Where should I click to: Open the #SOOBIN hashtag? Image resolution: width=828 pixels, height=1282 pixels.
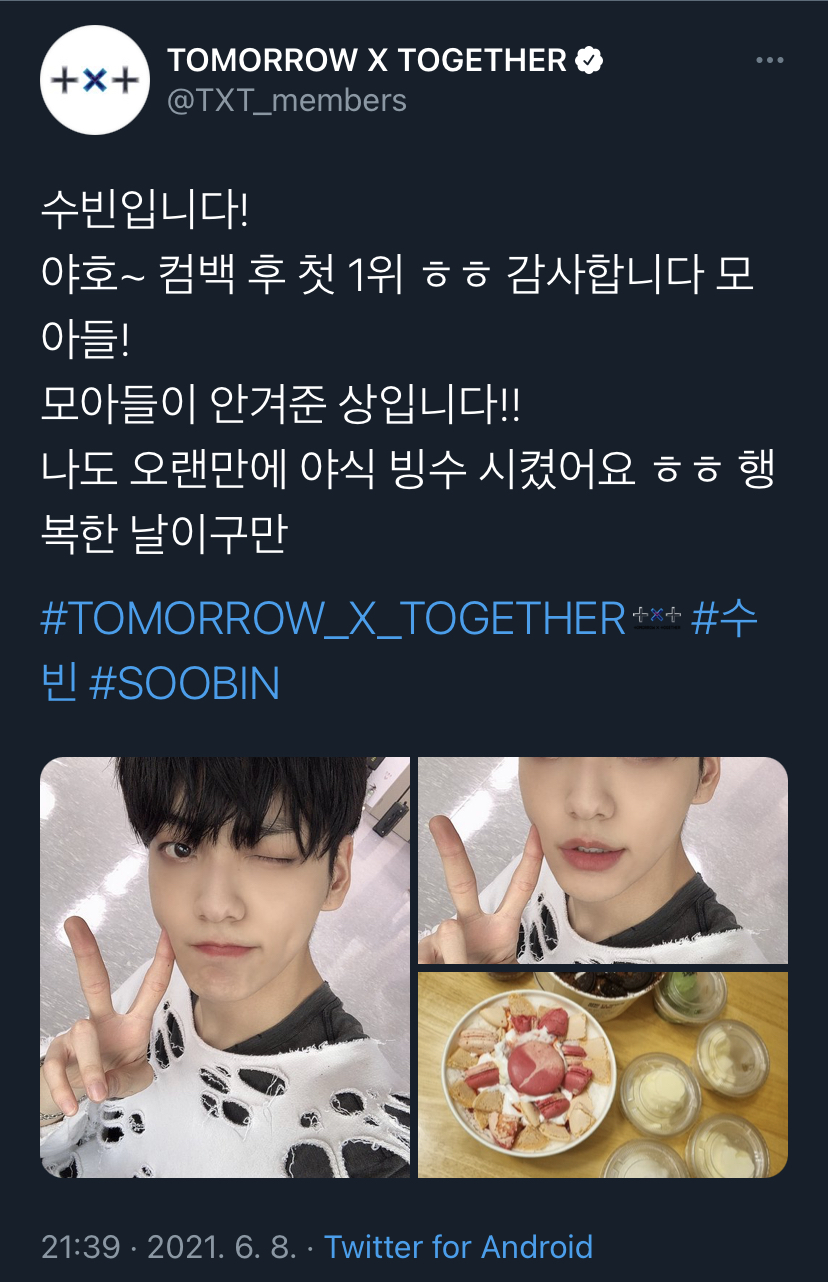pos(185,684)
